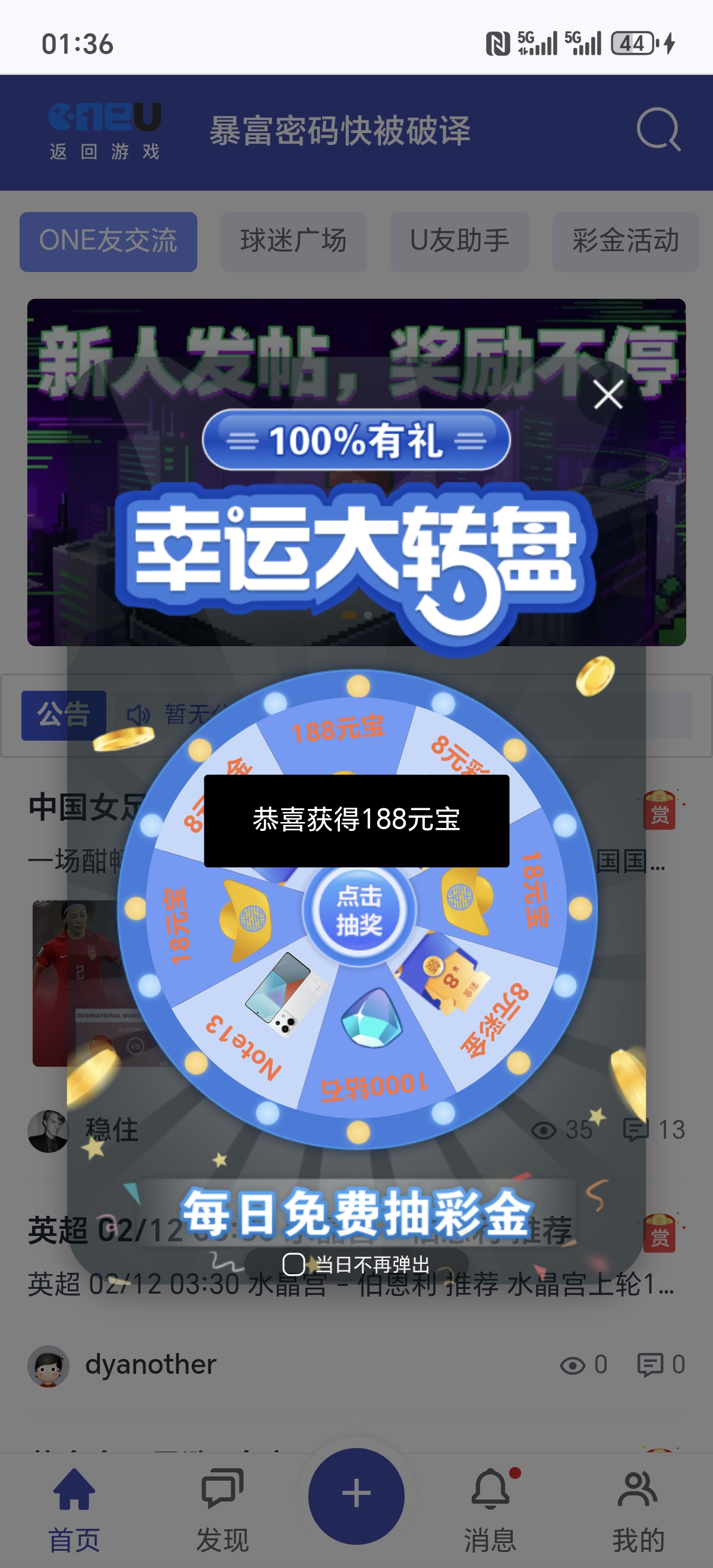Tap the ONEU 返回游戏 logo
Image resolution: width=713 pixels, height=1568 pixels.
click(105, 129)
